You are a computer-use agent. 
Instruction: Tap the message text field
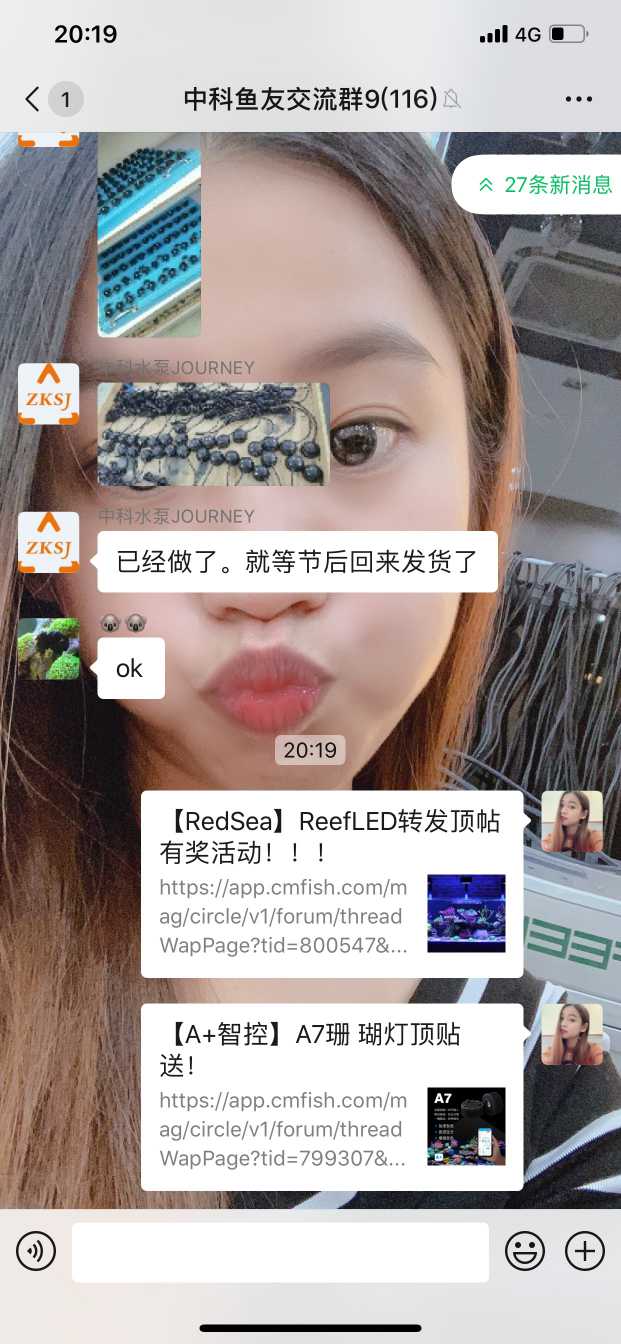(x=280, y=1251)
